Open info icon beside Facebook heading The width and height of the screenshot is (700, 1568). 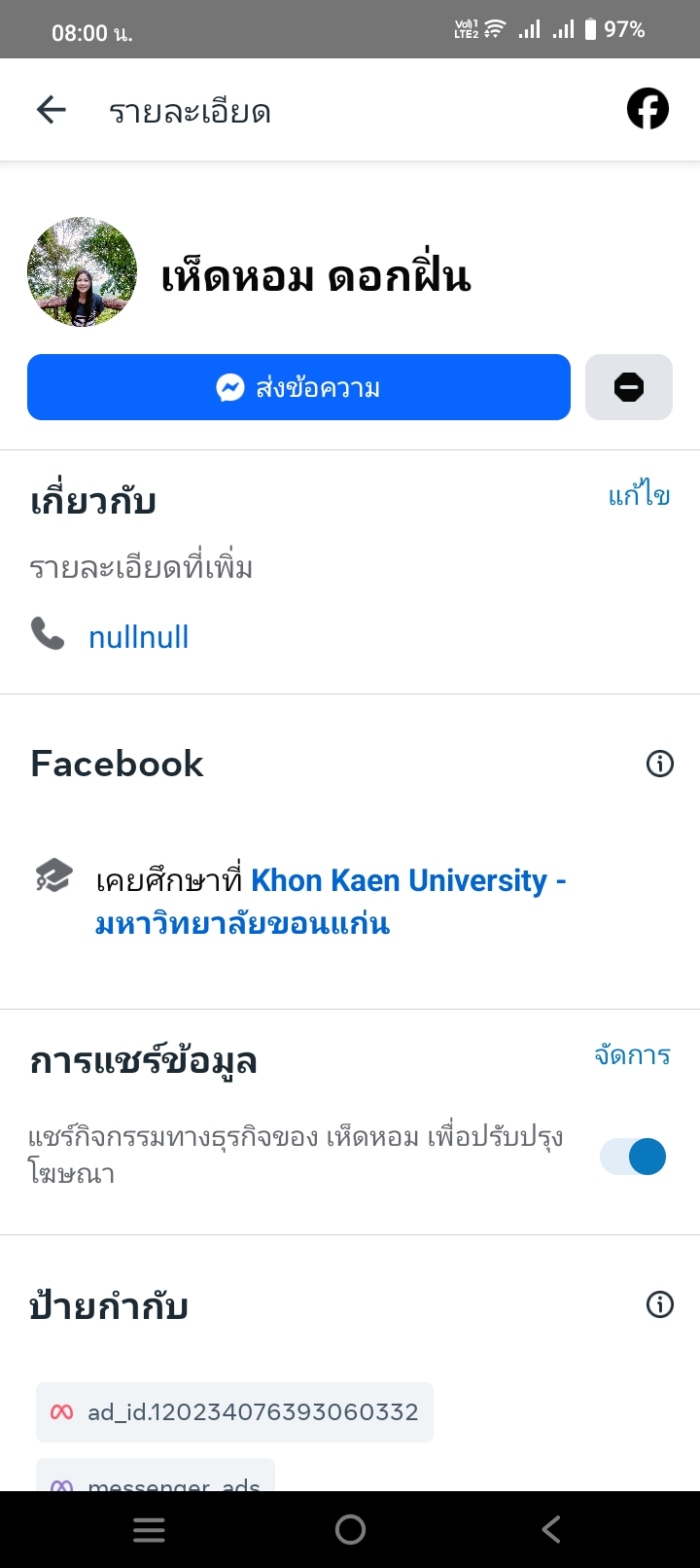tap(659, 764)
